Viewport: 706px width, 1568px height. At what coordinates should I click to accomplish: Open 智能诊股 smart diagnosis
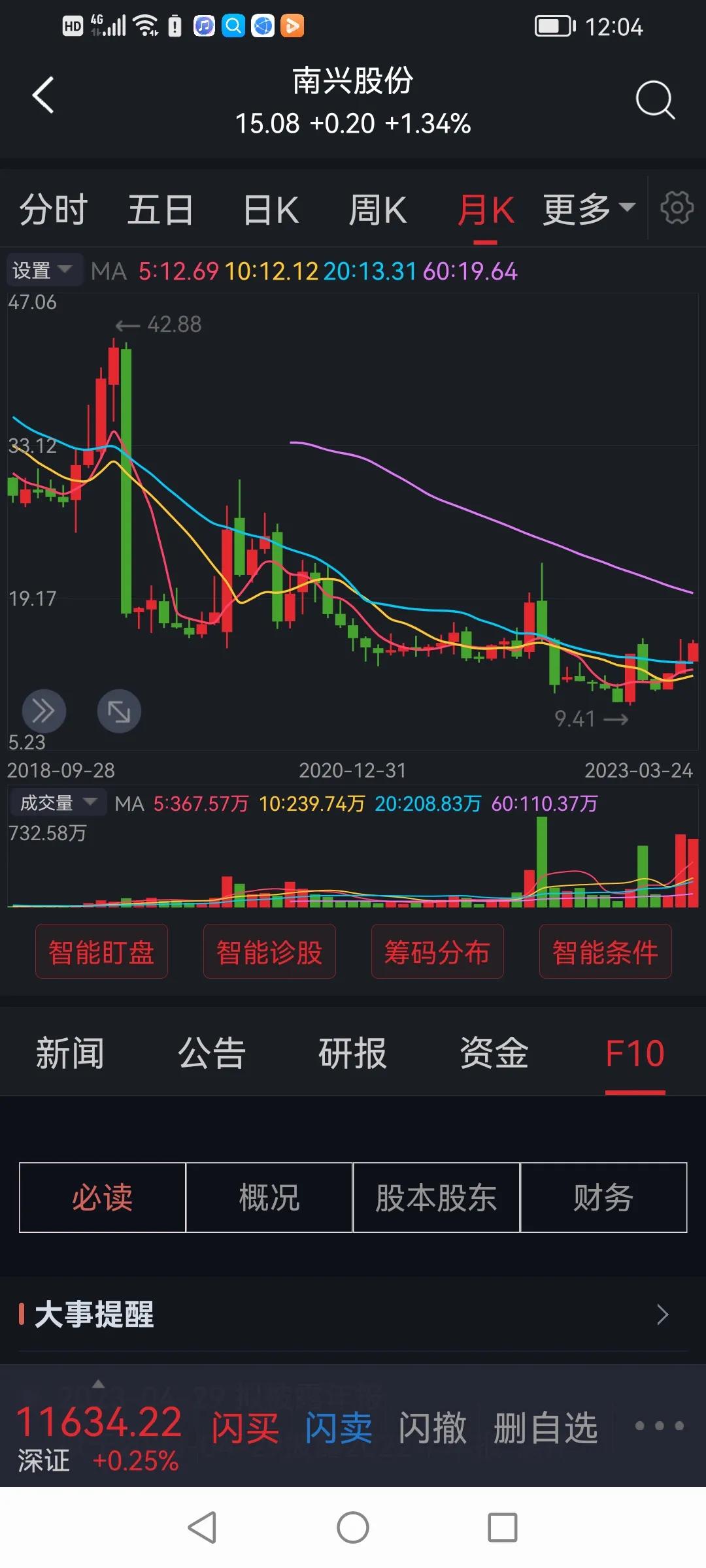[x=269, y=952]
